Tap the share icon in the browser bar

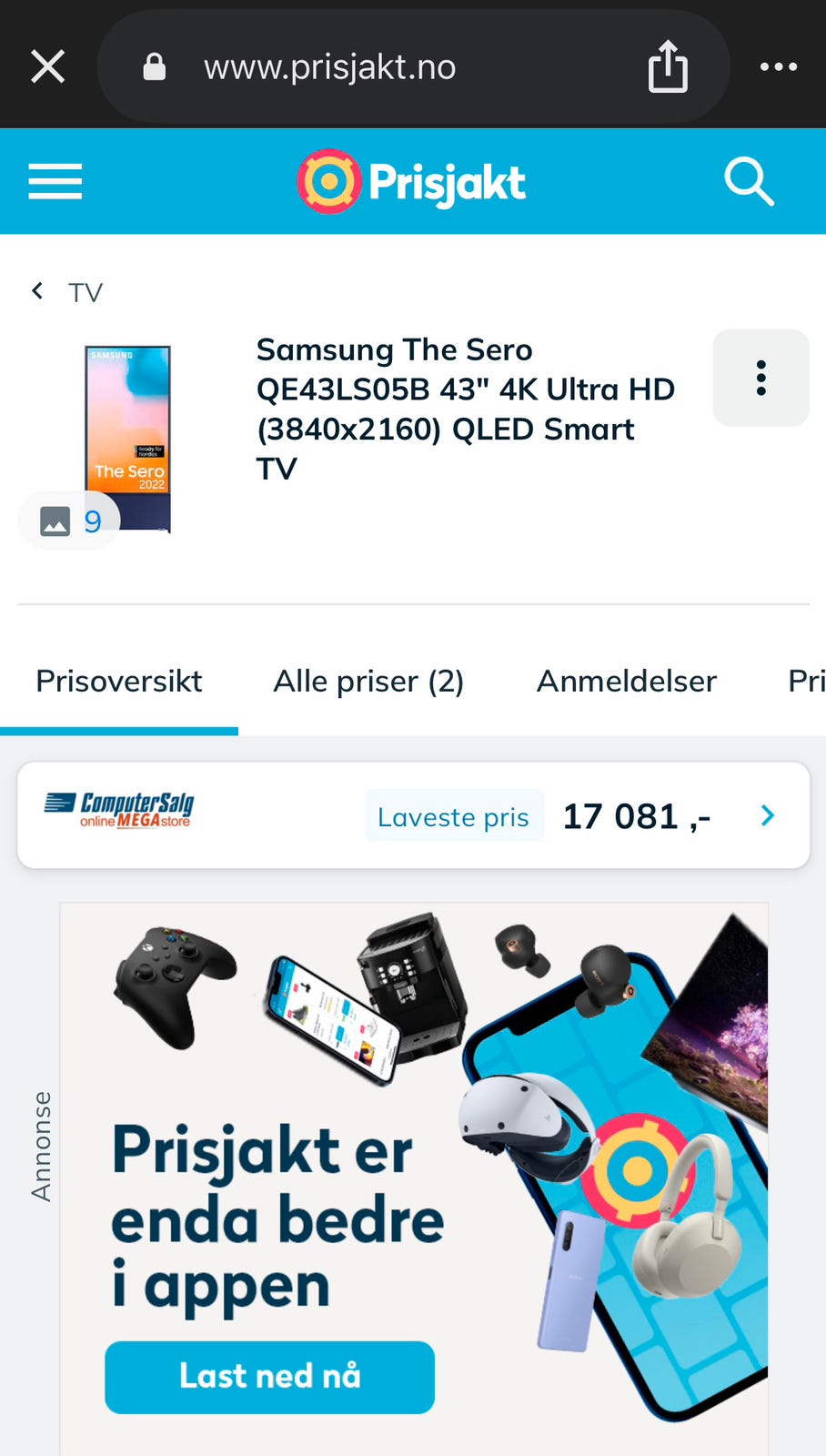[x=669, y=65]
